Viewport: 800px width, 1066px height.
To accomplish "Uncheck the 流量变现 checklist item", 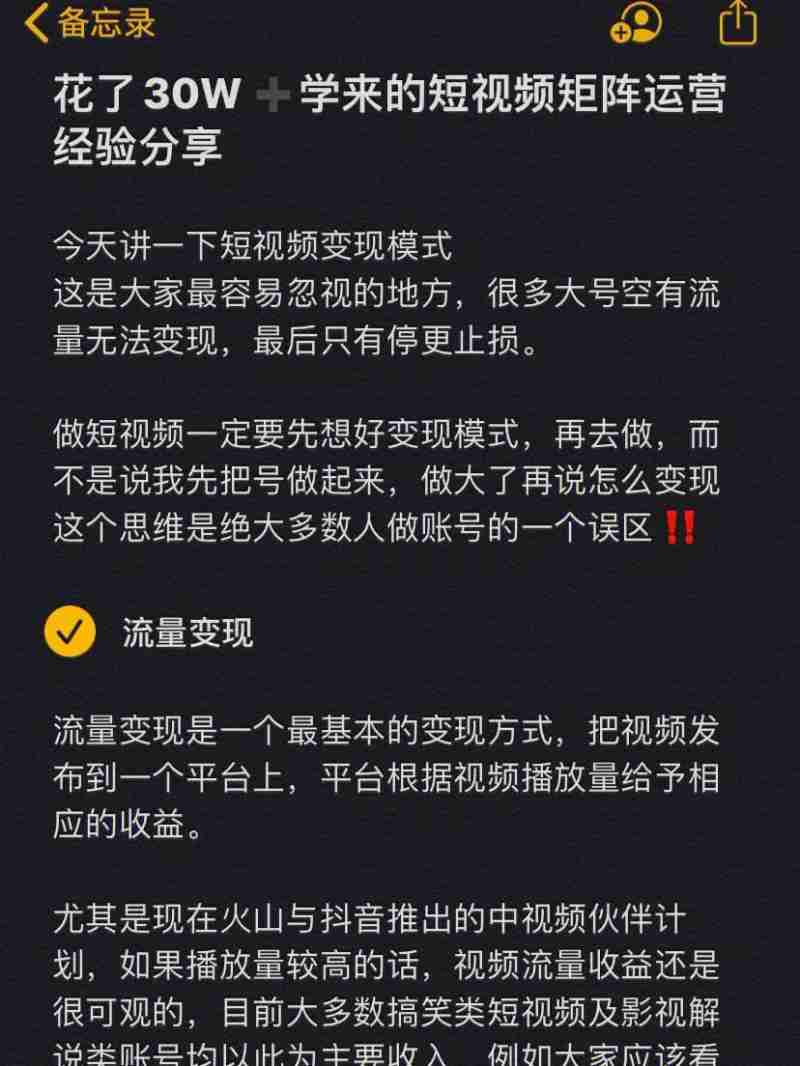I will pos(70,632).
